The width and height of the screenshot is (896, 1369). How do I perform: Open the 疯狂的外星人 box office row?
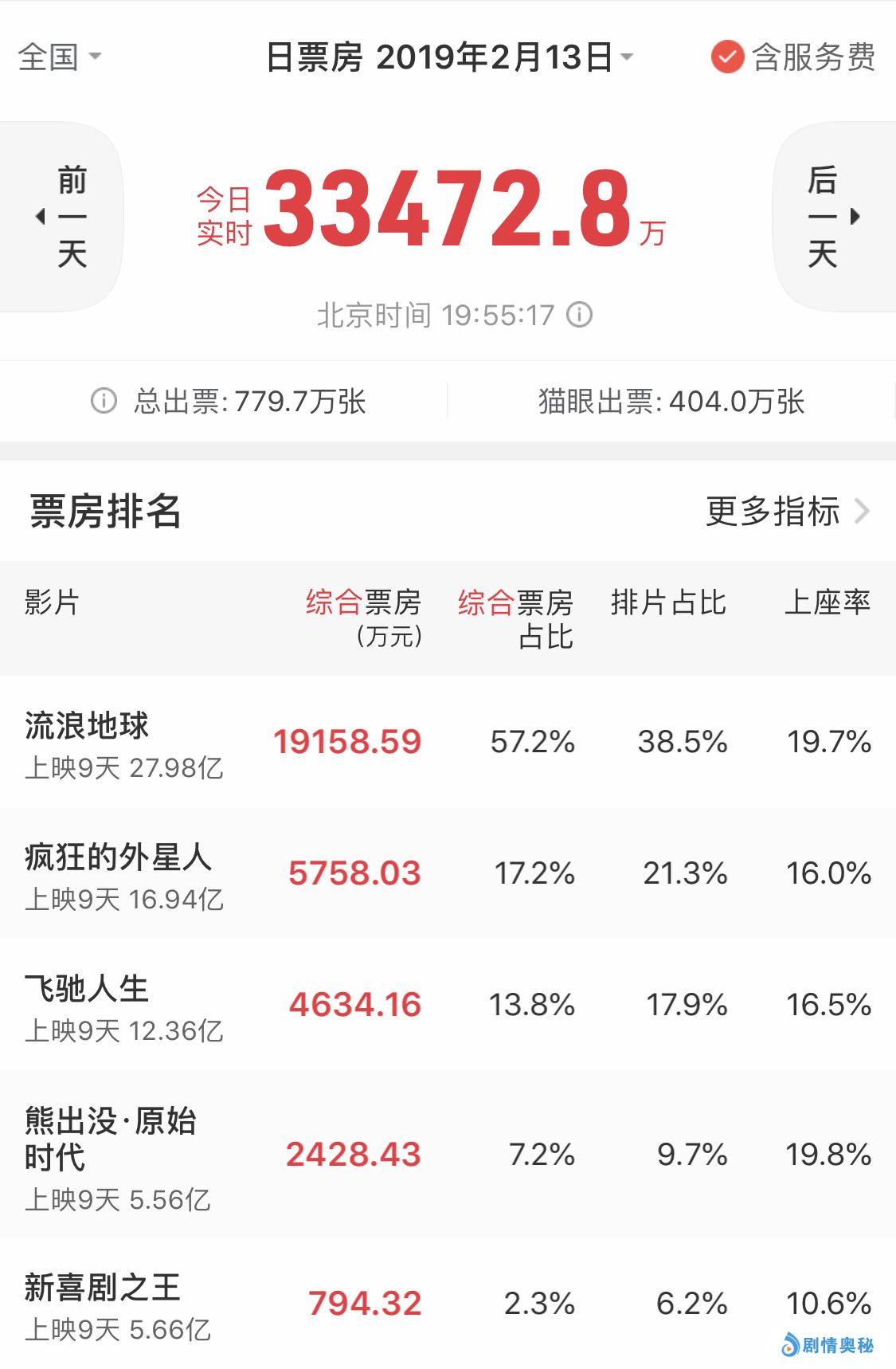coord(448,873)
